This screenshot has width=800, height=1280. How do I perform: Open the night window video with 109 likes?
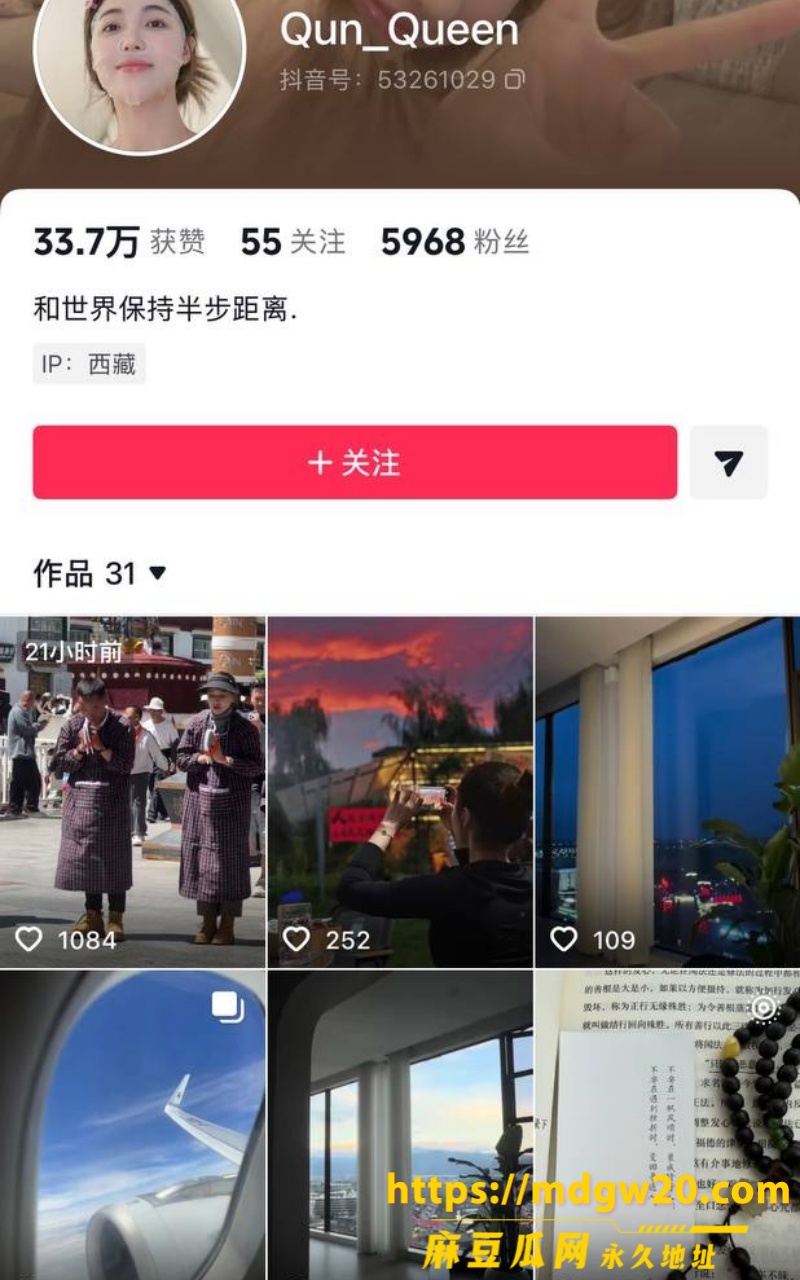668,792
